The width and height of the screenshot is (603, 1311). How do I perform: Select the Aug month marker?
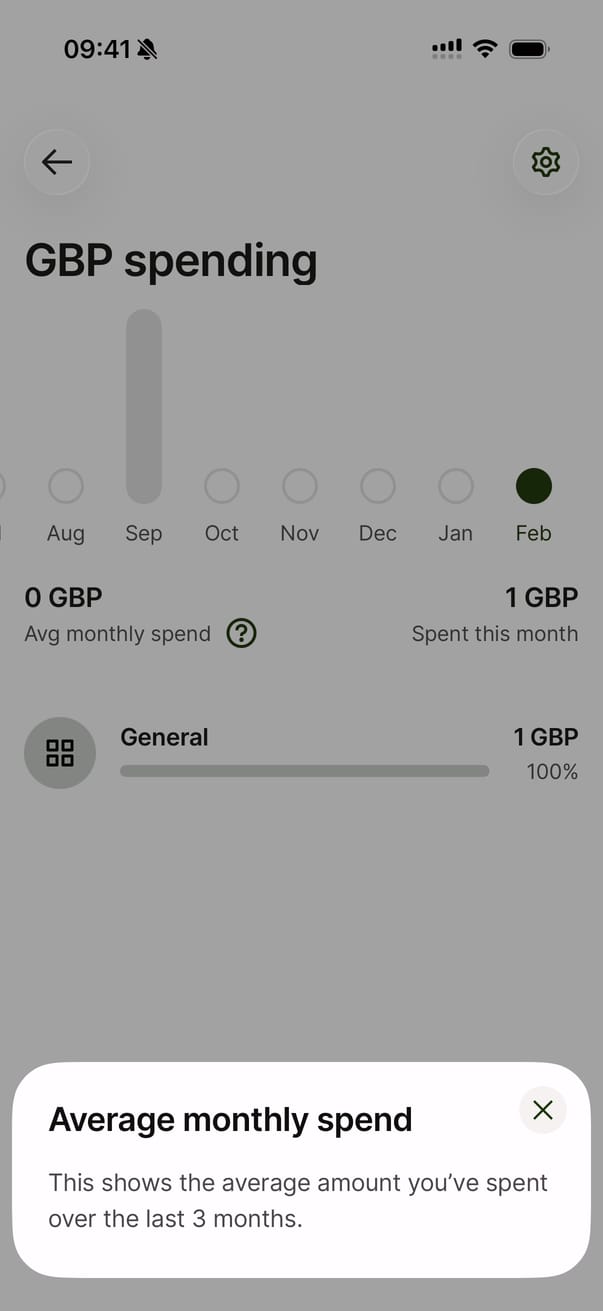click(66, 487)
